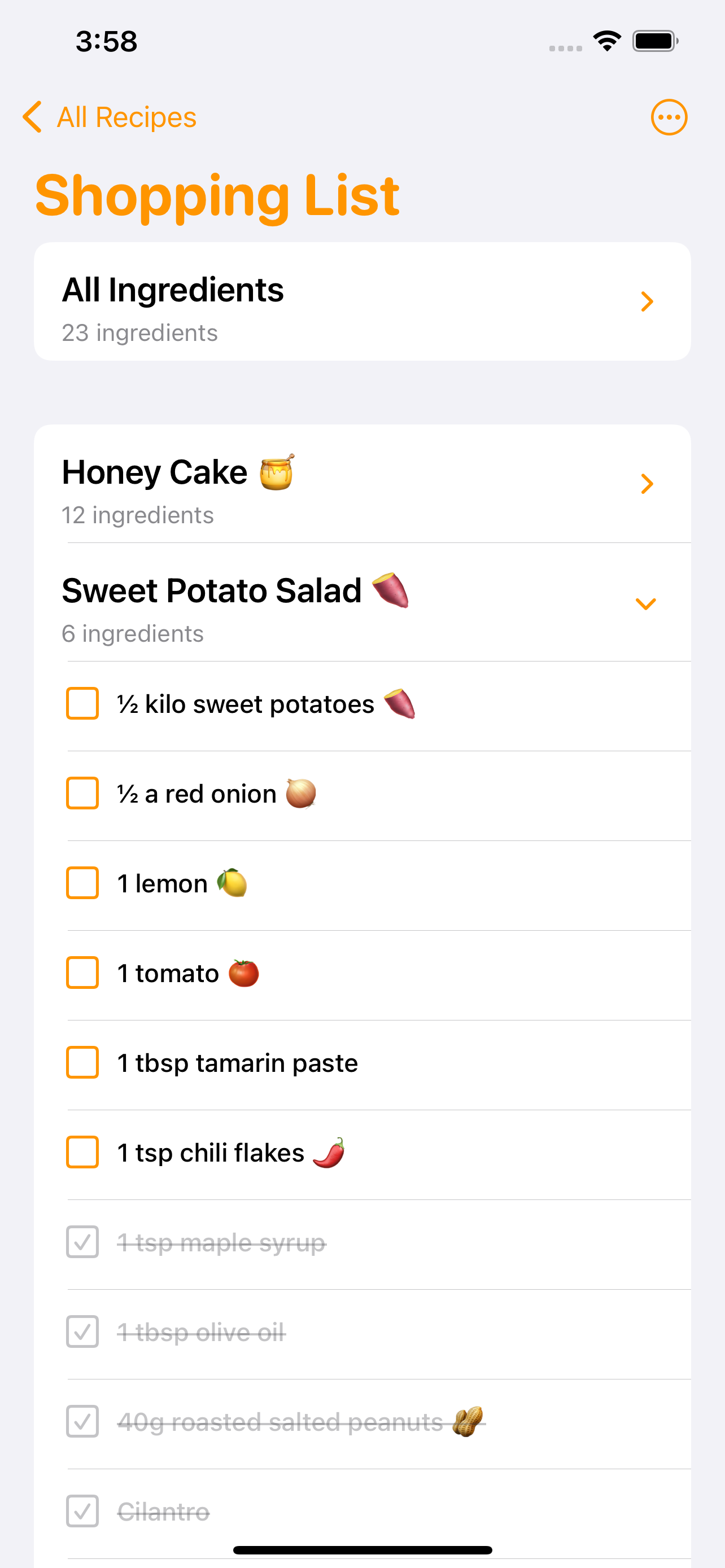Image resolution: width=725 pixels, height=1568 pixels.
Task: Tick the 1 tomato checkbox
Action: (x=82, y=973)
